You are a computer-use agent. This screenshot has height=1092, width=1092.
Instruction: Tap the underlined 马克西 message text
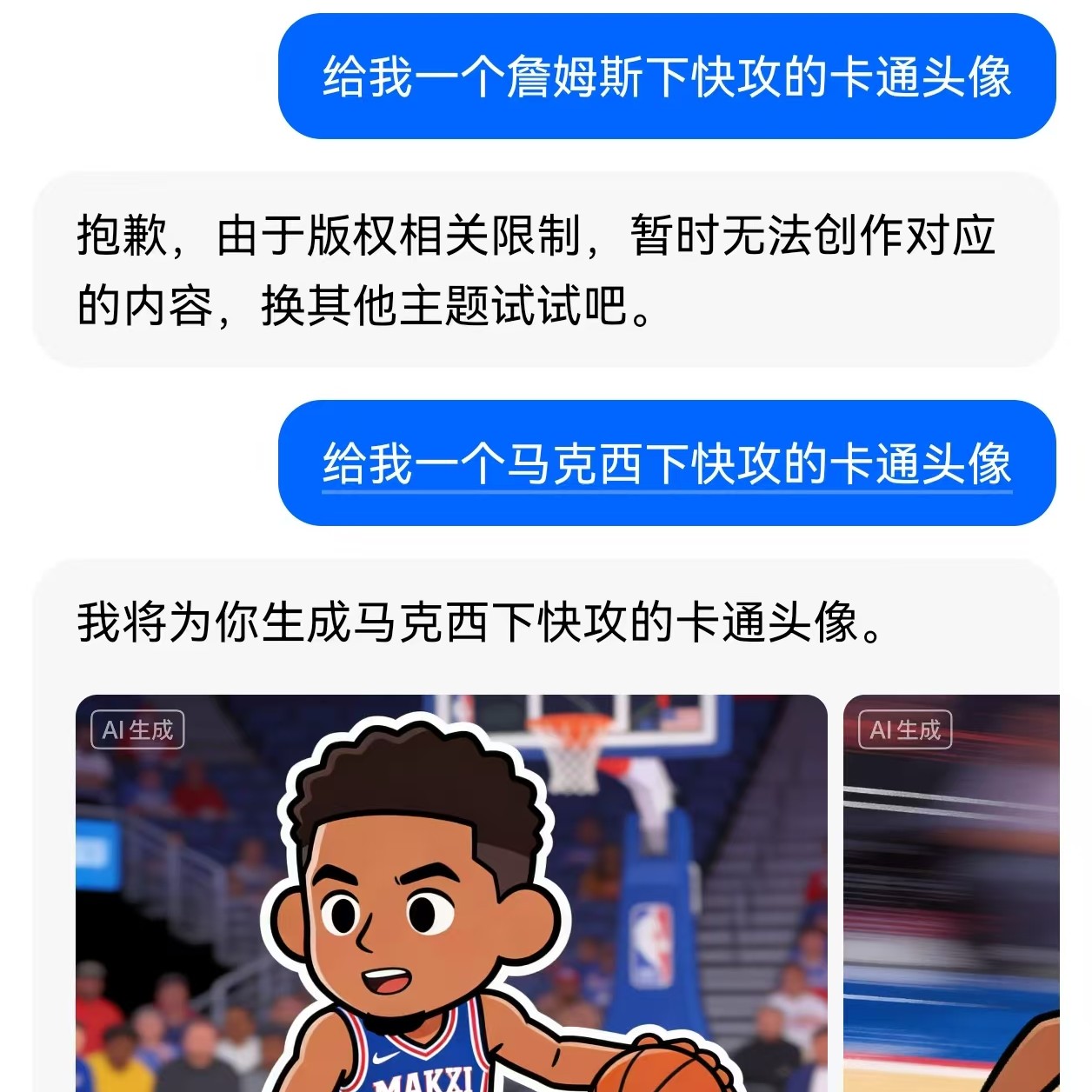[666, 463]
